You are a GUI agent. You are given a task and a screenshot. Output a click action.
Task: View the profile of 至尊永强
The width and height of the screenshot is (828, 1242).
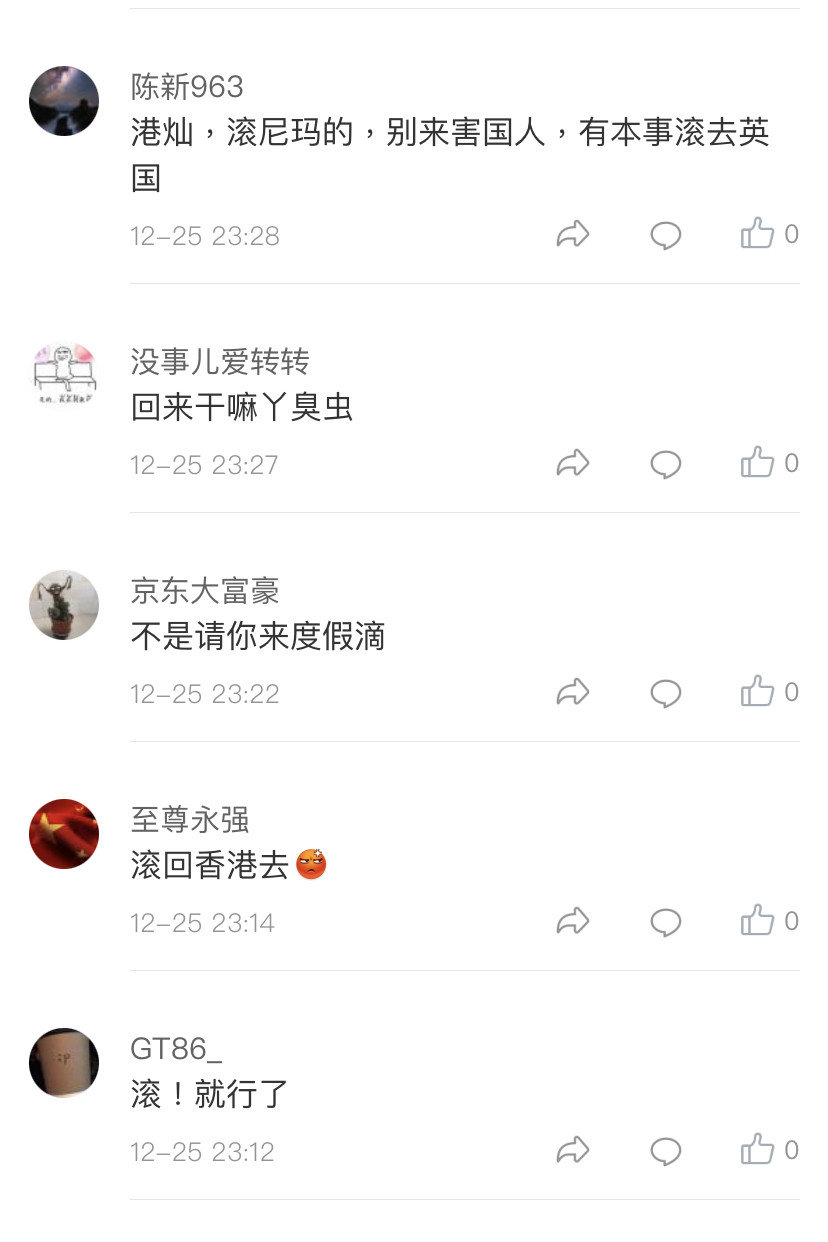tap(64, 834)
